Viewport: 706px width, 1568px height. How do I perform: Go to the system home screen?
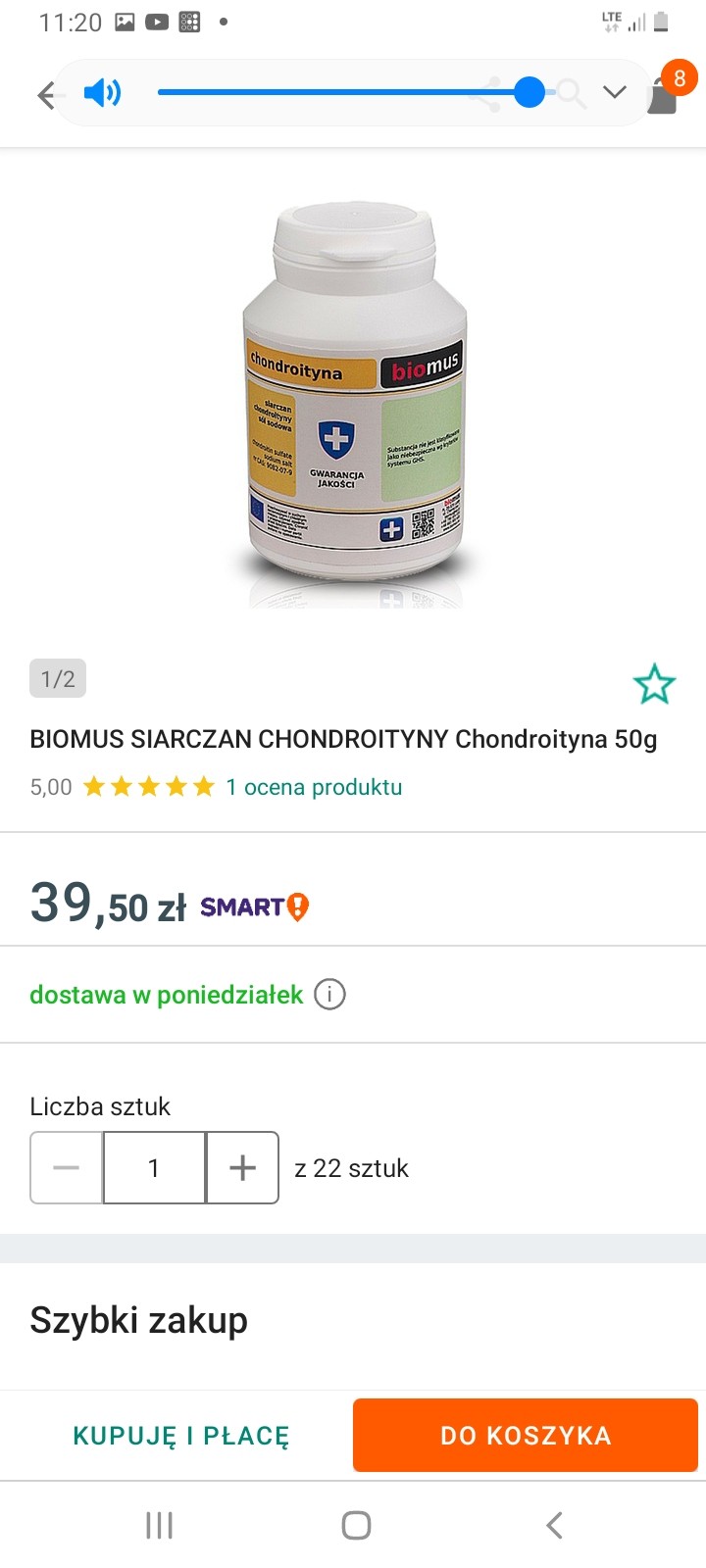point(356,1525)
